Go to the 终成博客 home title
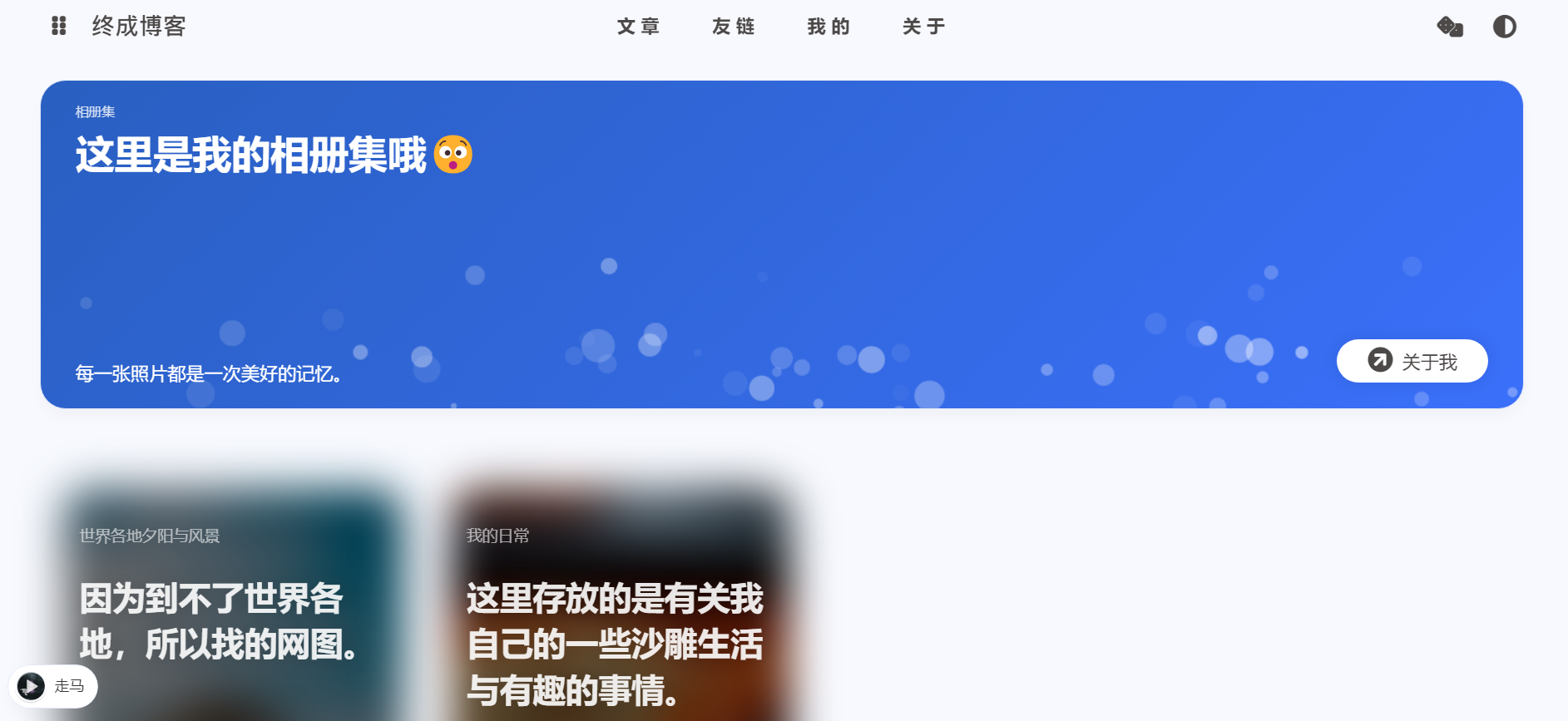The height and width of the screenshot is (721, 1568). tap(139, 27)
